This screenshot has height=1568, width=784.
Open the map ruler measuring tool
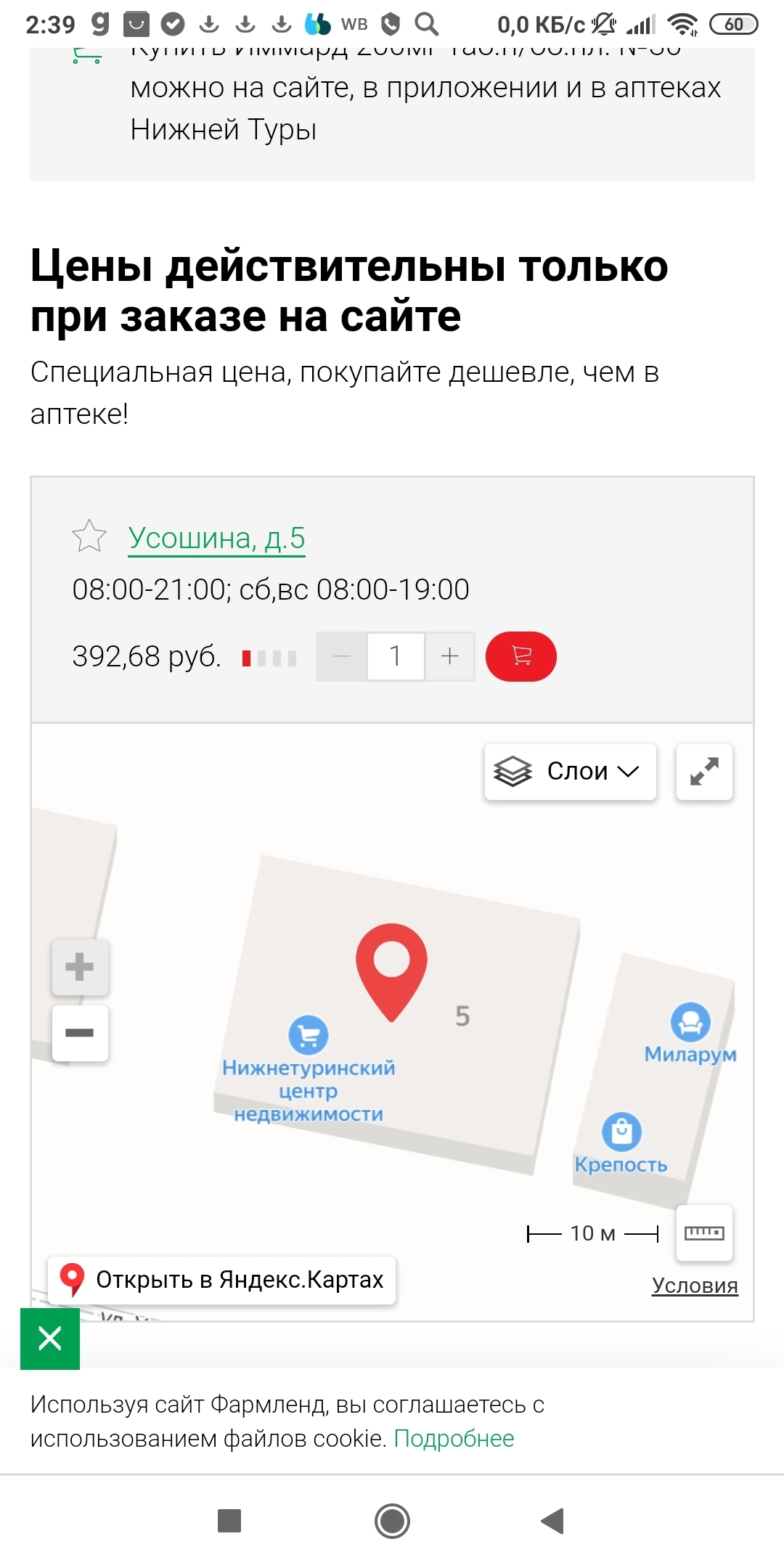(703, 1233)
